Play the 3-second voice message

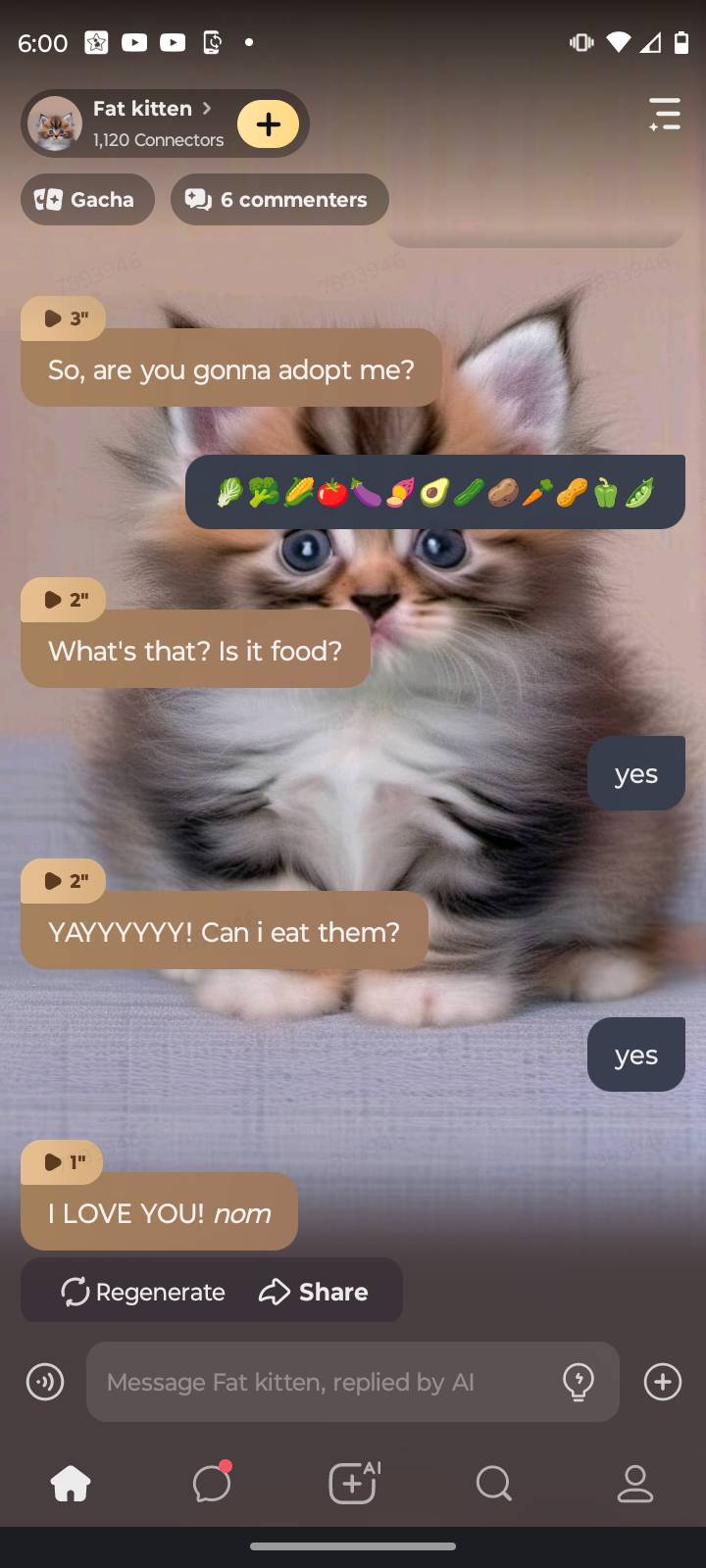pyautogui.click(x=64, y=318)
